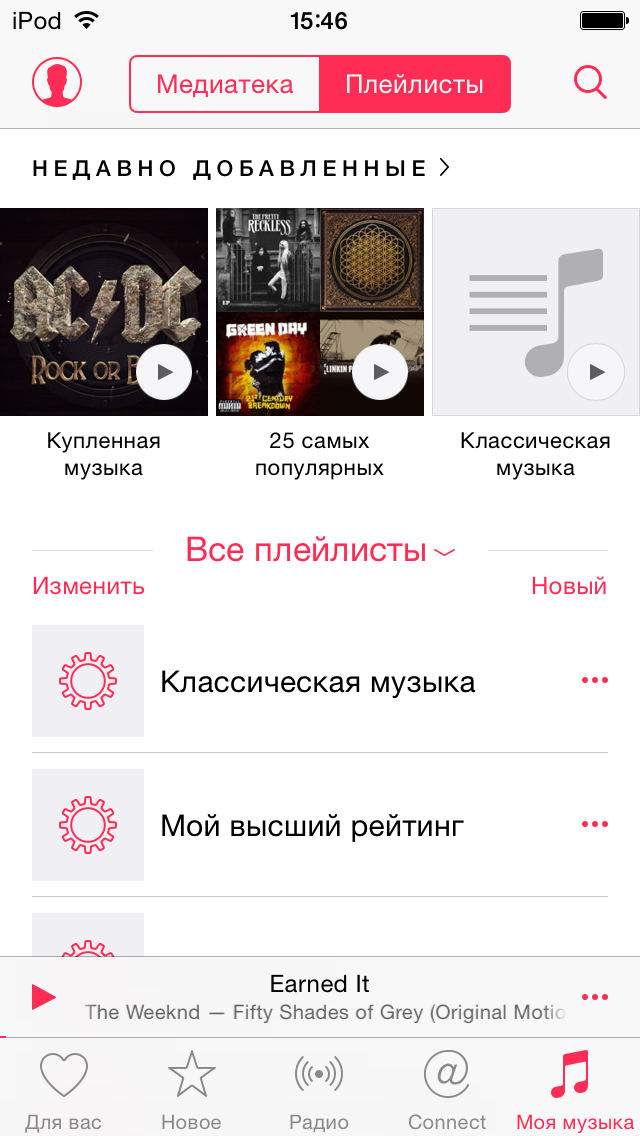Viewport: 640px width, 1136px height.
Task: Expand Недавно добавленные section
Action: [x=241, y=168]
